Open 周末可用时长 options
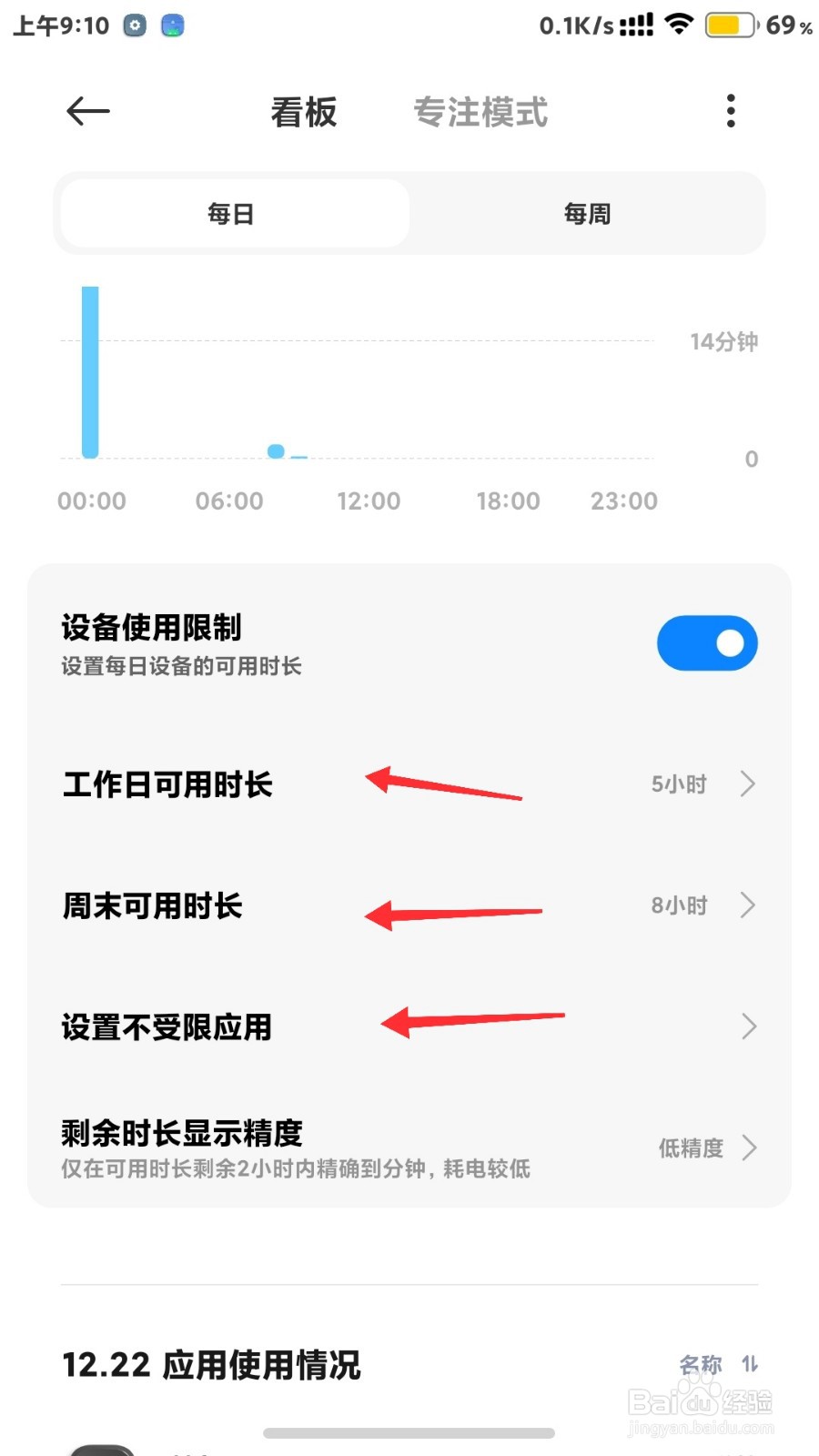 (x=409, y=905)
